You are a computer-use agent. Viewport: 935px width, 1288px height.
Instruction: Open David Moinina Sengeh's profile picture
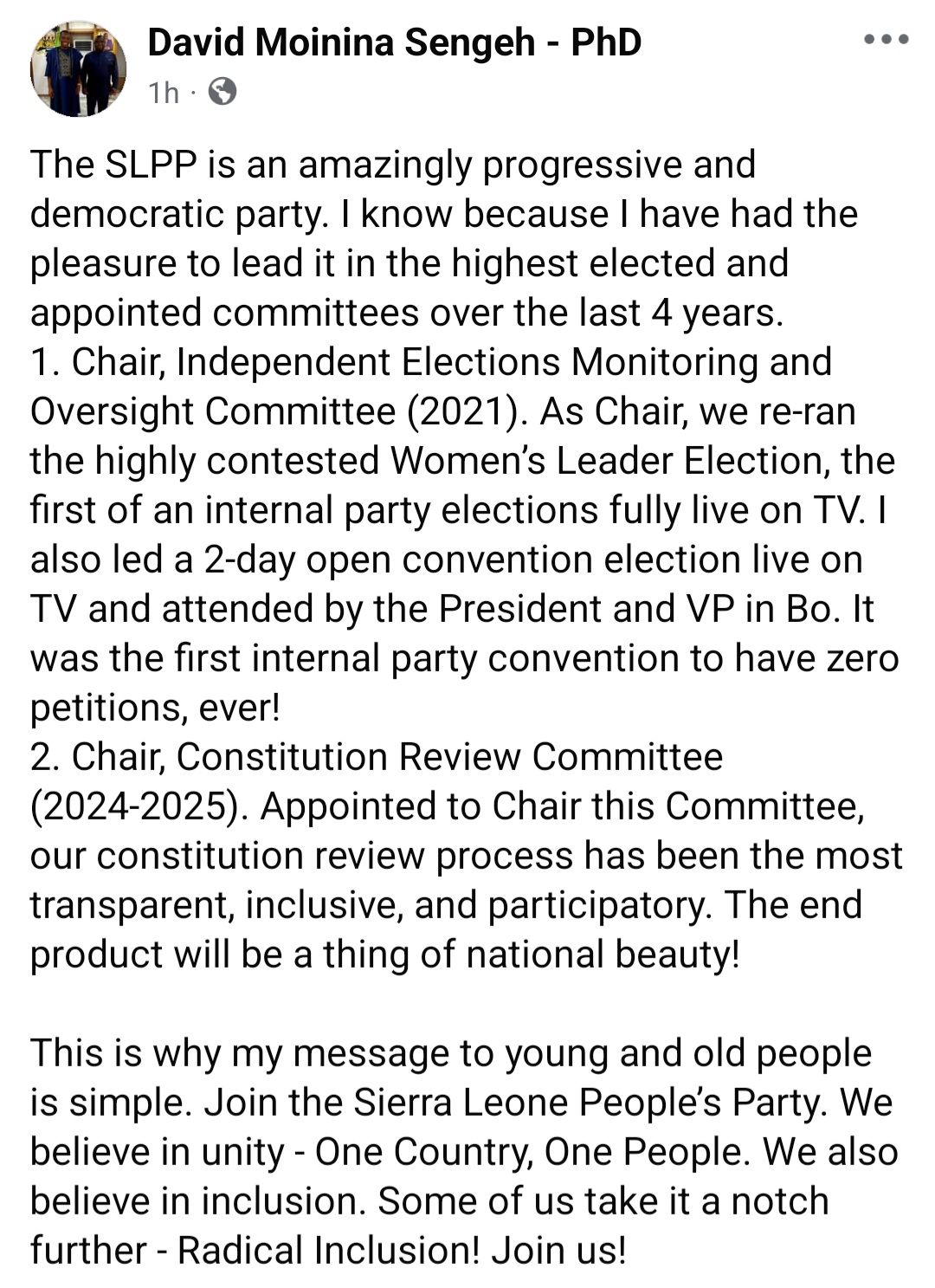coord(78,69)
